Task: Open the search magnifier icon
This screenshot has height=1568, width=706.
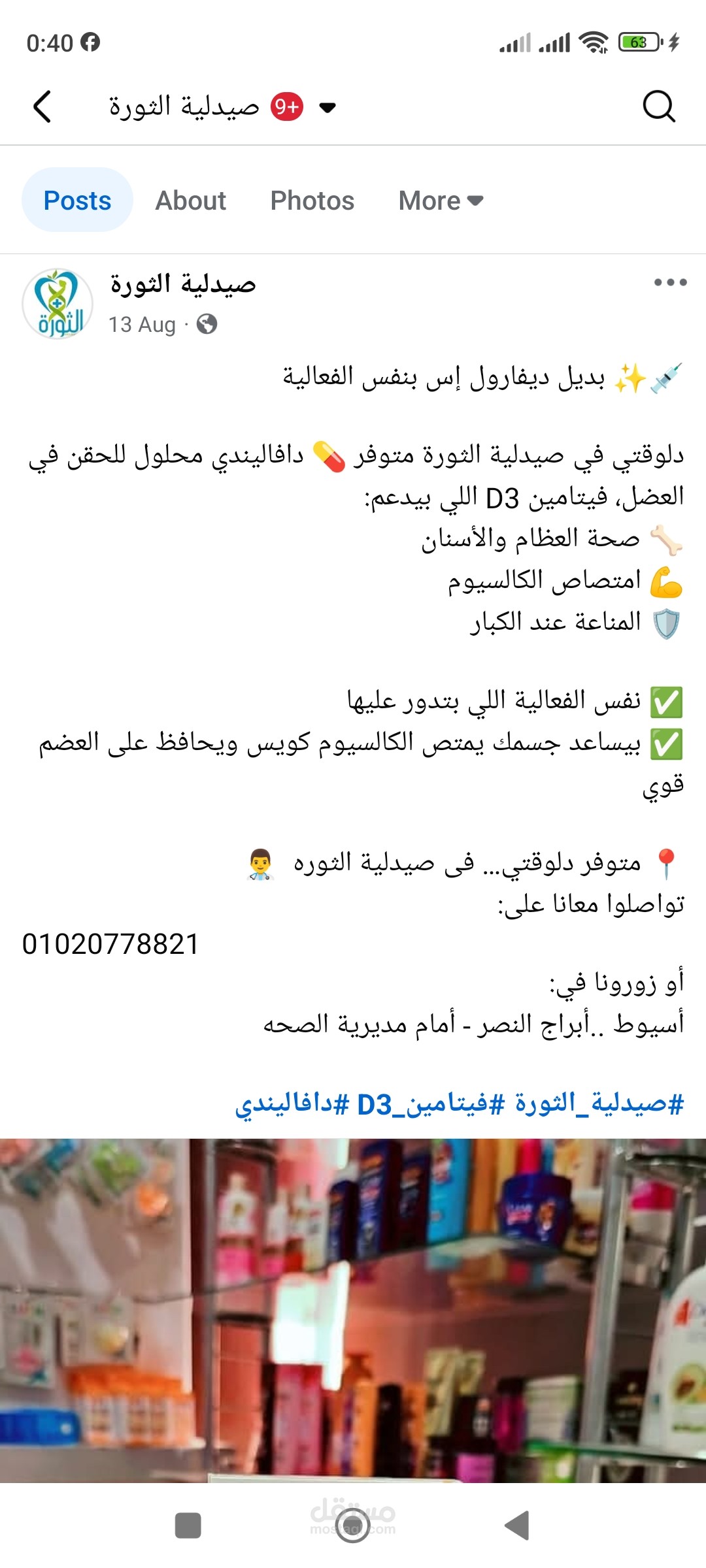Action: [658, 106]
